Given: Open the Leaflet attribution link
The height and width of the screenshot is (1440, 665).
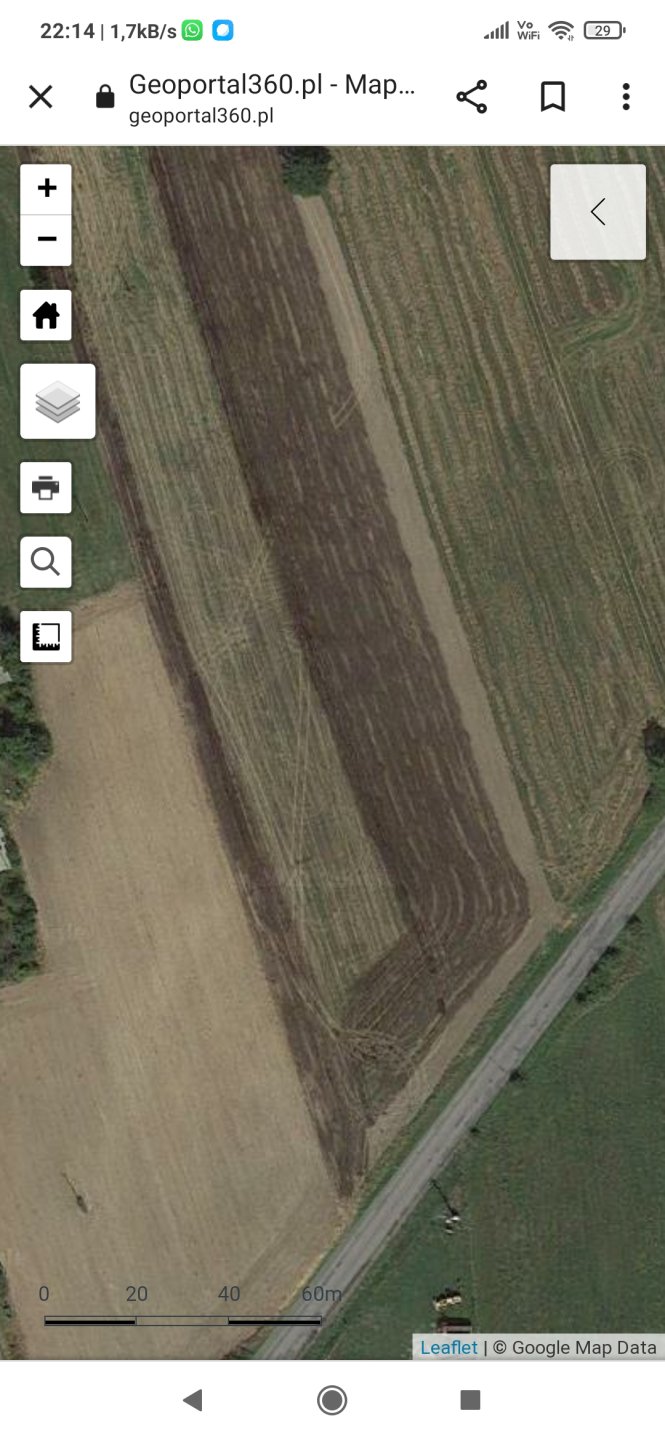Looking at the screenshot, I should click(448, 1347).
